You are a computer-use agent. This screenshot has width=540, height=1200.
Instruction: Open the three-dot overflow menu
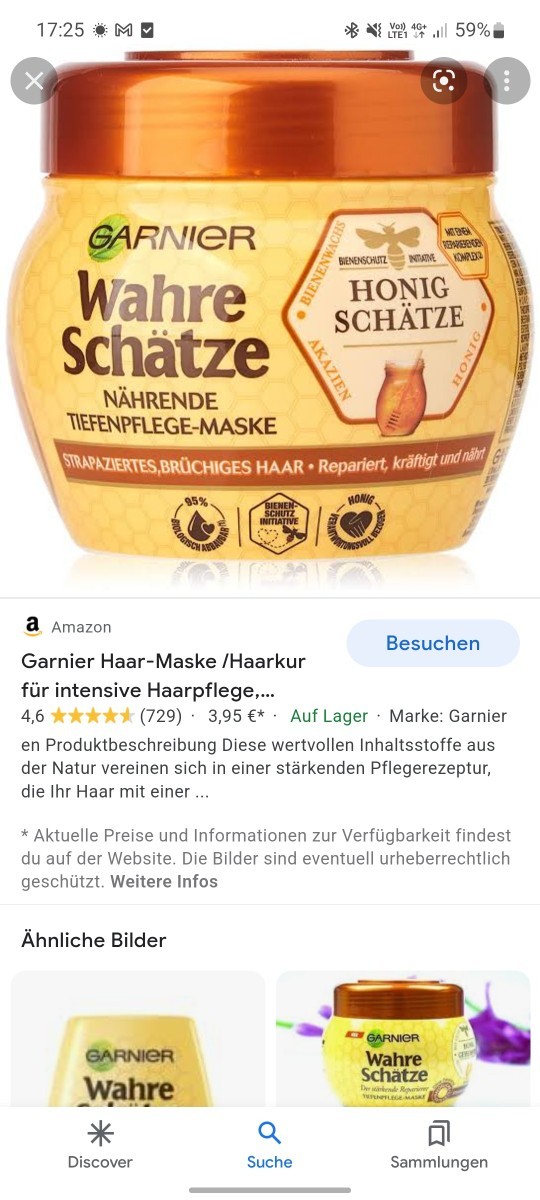(507, 81)
